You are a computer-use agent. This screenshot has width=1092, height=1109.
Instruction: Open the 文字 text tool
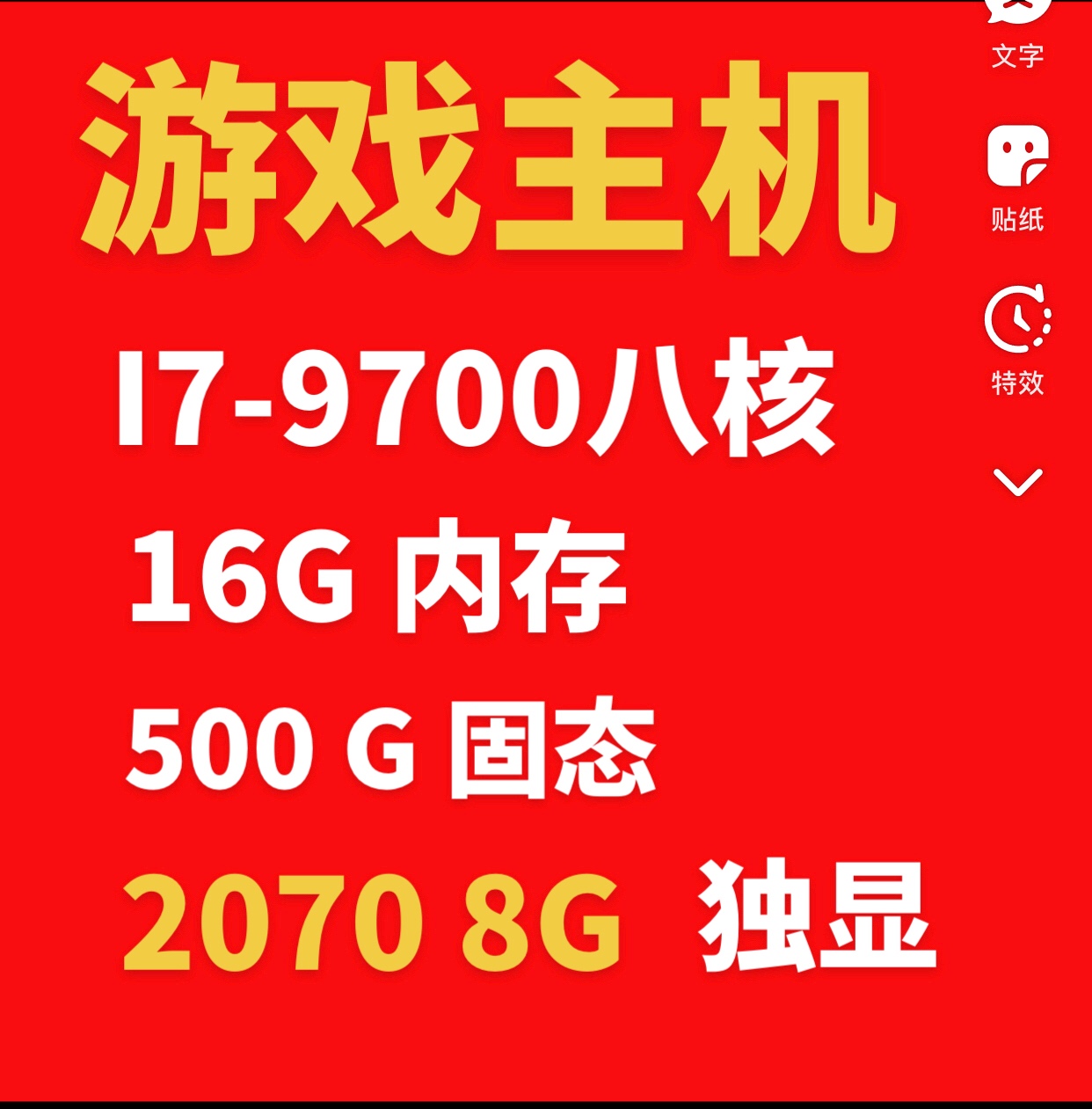(1017, 35)
